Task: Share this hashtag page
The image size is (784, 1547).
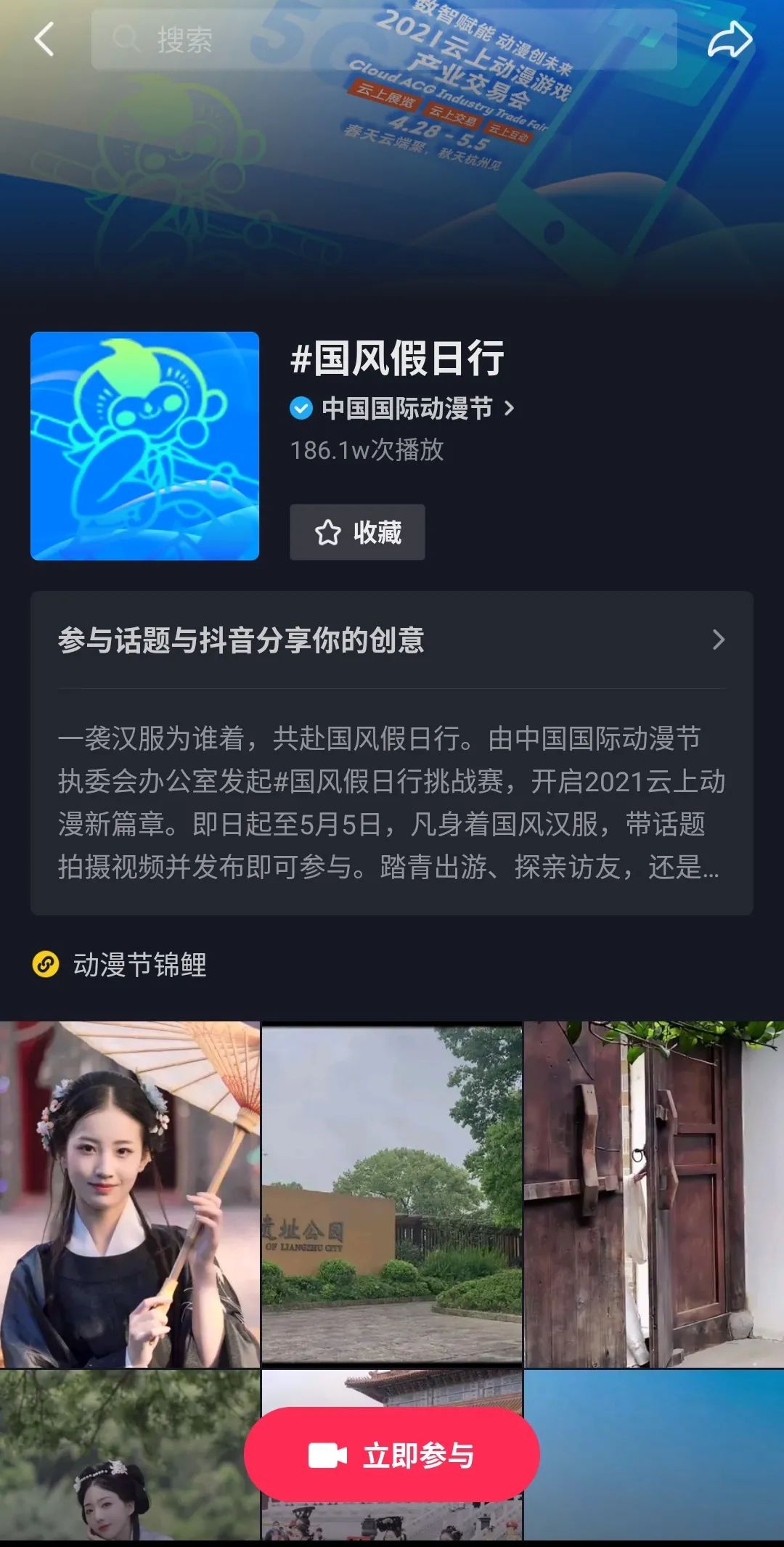Action: click(x=730, y=39)
